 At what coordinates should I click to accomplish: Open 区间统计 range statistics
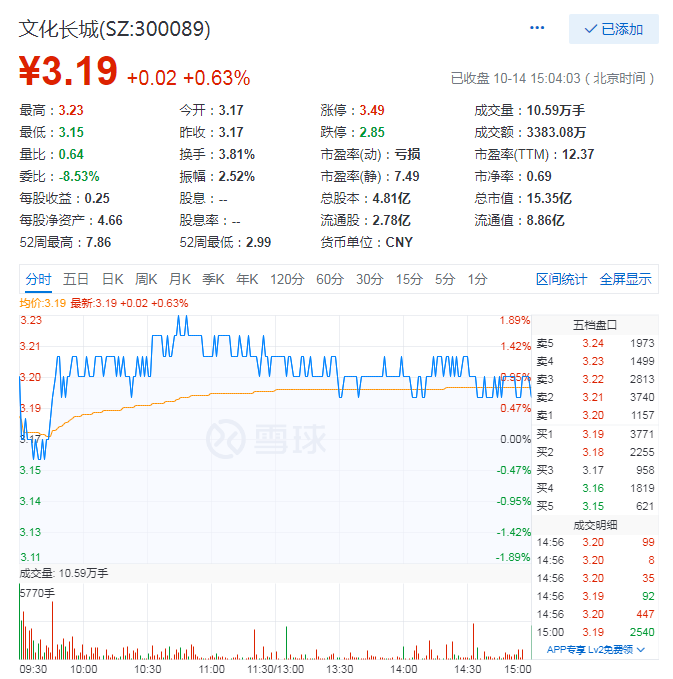(x=561, y=279)
